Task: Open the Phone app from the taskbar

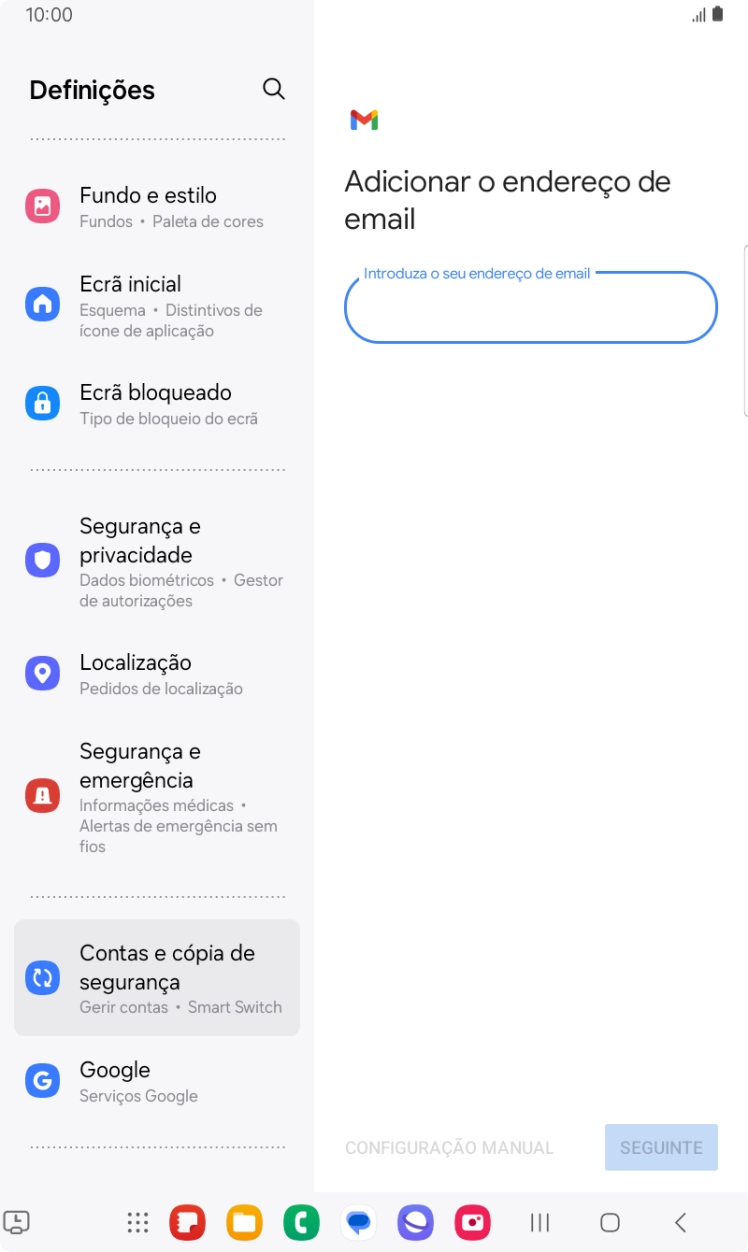Action: click(301, 1222)
